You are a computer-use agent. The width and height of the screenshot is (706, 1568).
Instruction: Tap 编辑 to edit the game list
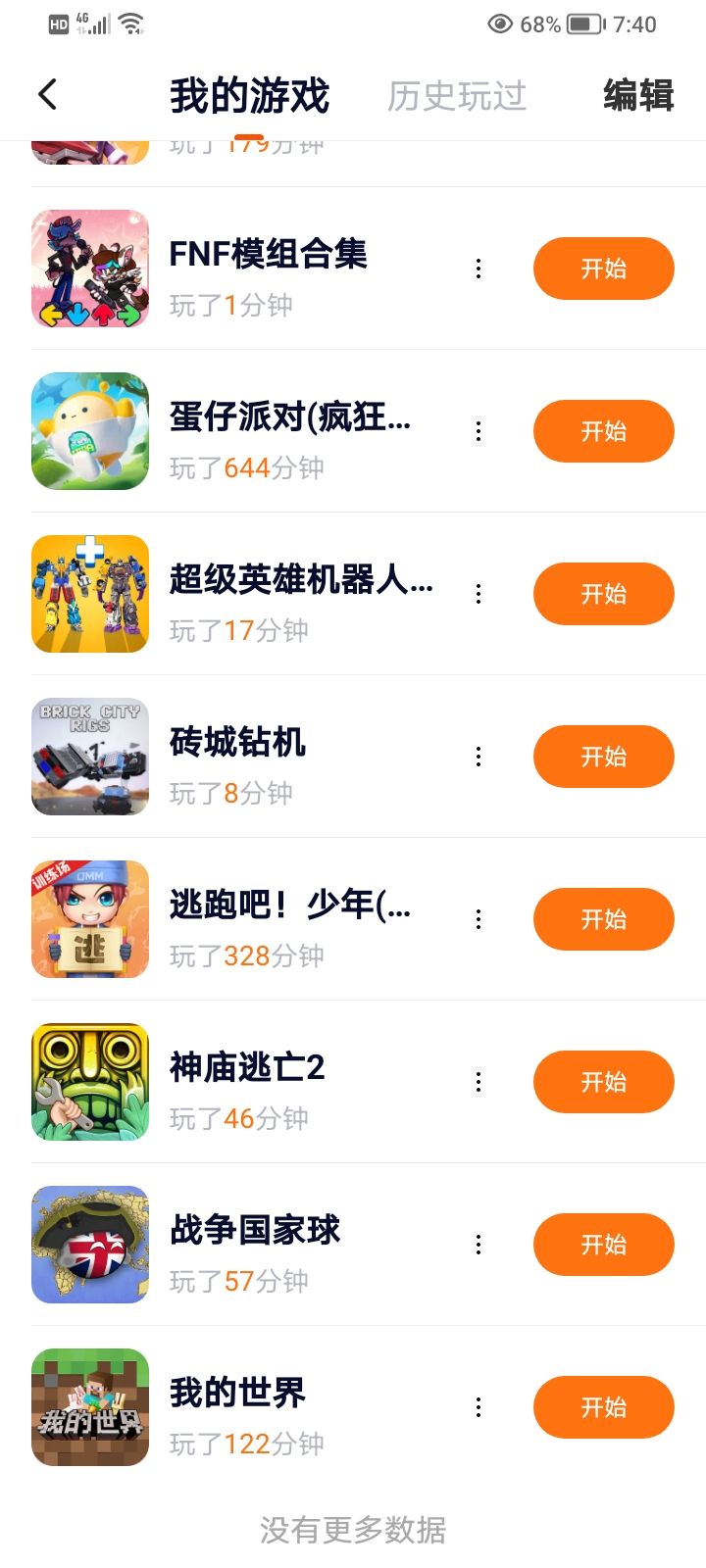click(x=638, y=96)
